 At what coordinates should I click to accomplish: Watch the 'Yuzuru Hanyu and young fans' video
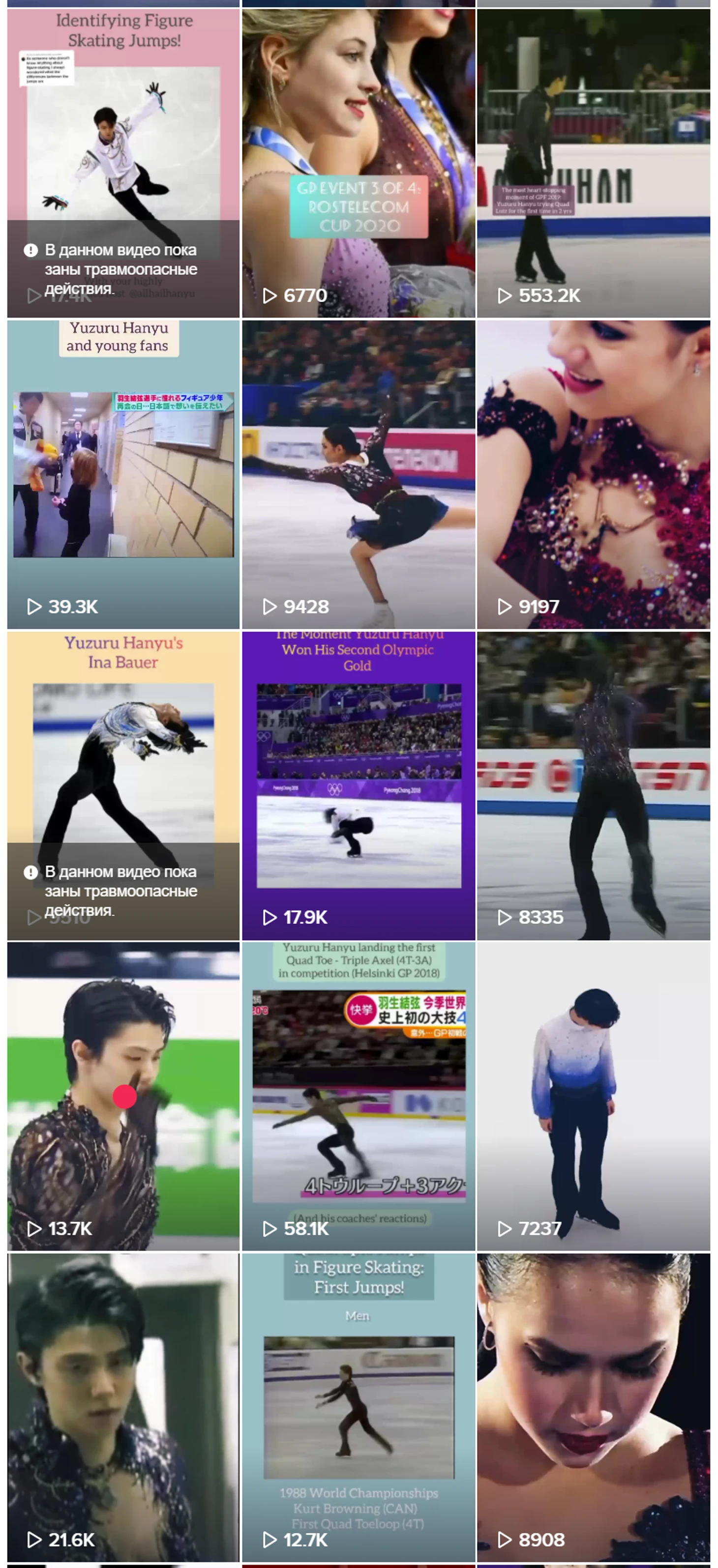coord(123,474)
